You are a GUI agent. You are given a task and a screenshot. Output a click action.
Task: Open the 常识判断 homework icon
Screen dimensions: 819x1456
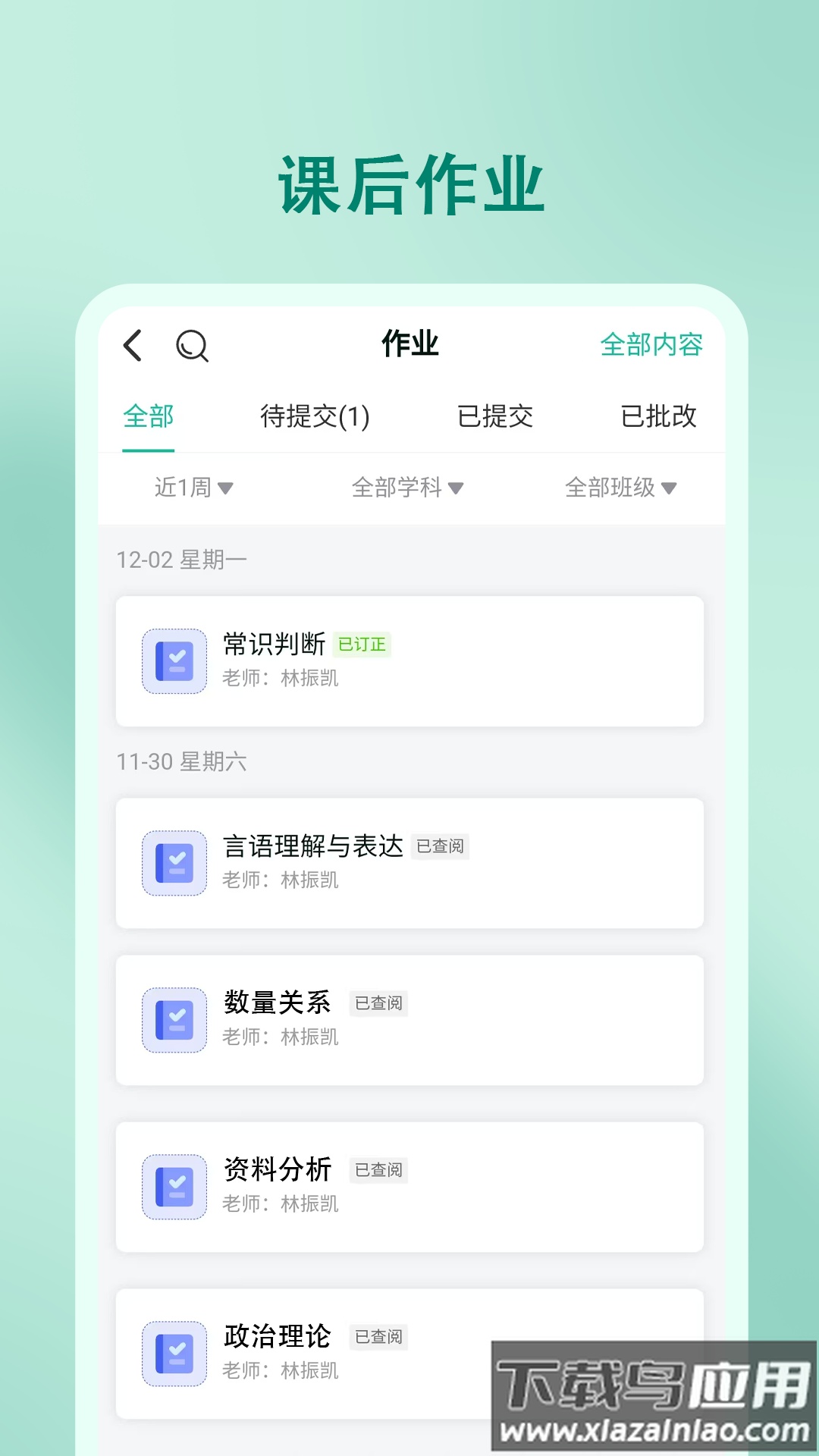tap(174, 660)
